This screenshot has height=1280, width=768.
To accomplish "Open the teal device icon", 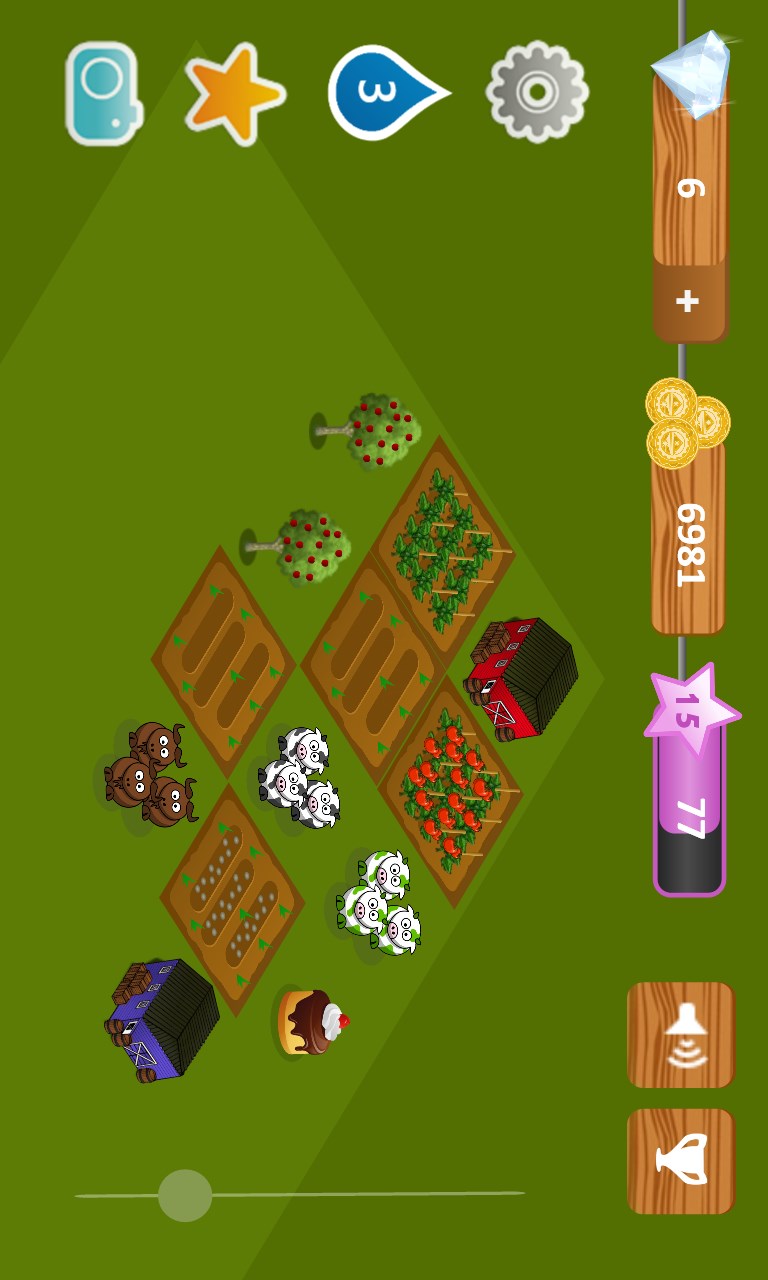I will (x=101, y=93).
